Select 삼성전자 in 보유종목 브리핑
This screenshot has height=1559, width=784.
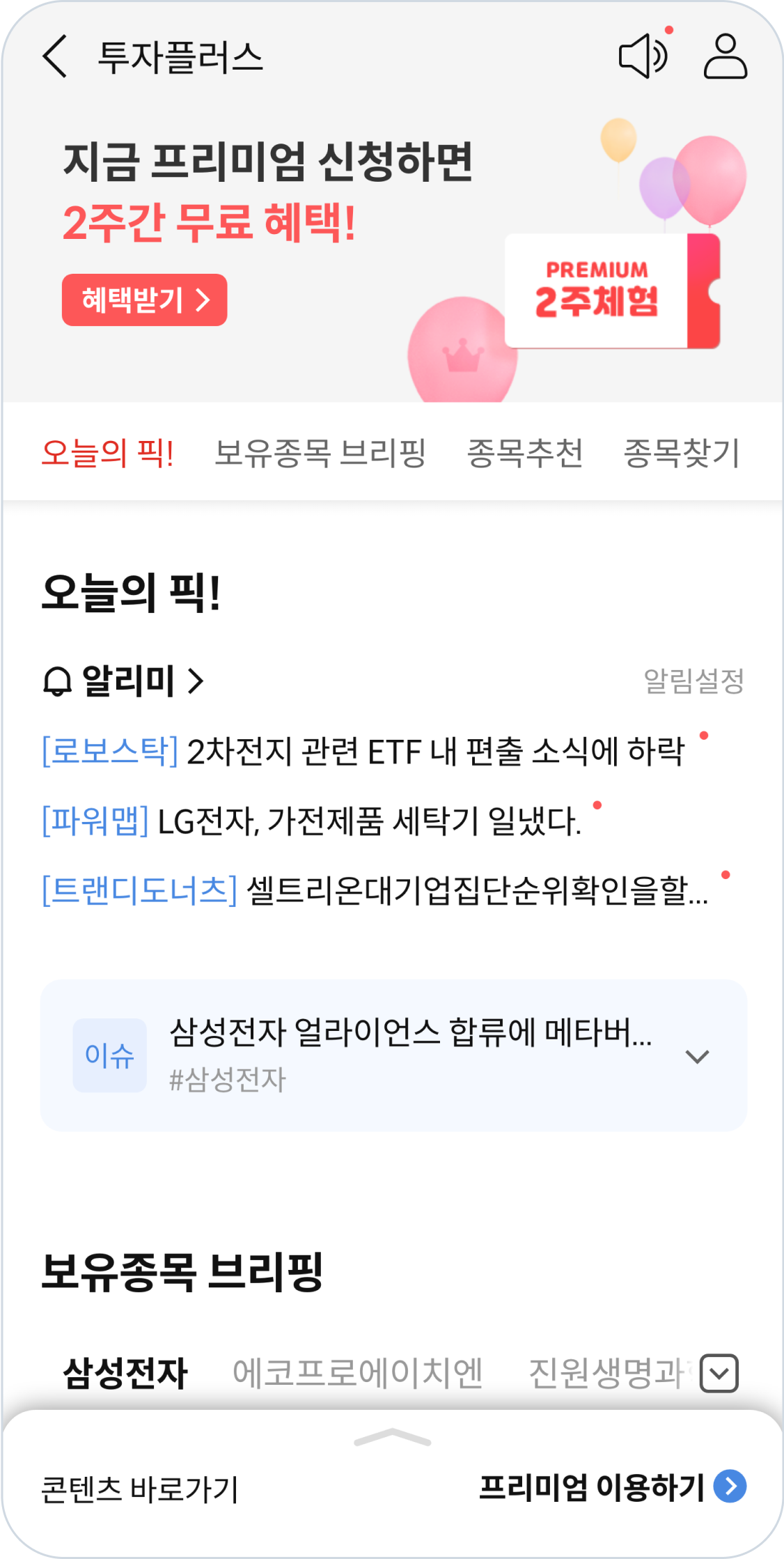(x=125, y=1373)
